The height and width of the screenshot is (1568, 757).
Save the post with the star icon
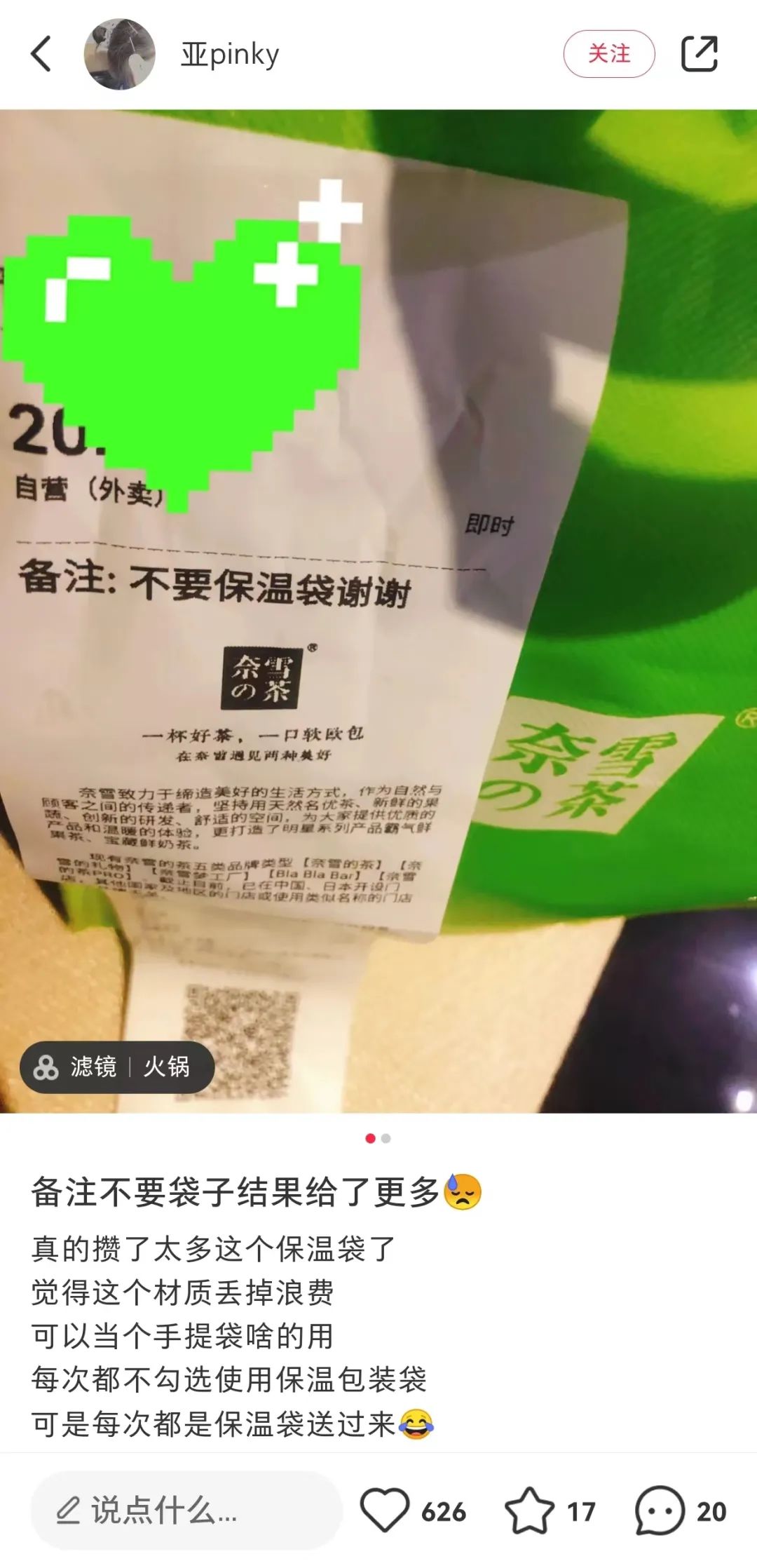[530, 1510]
